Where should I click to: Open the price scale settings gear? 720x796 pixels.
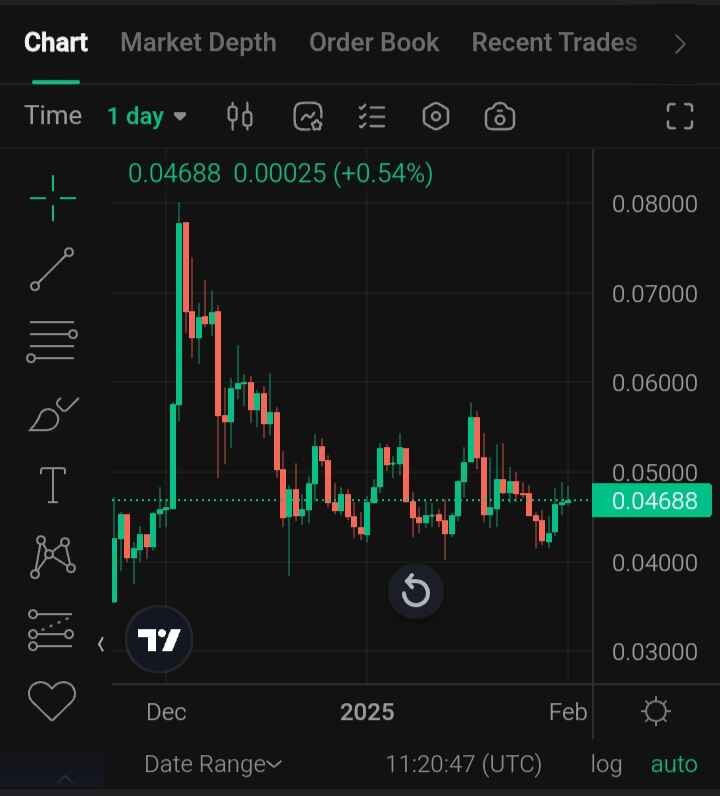point(656,712)
